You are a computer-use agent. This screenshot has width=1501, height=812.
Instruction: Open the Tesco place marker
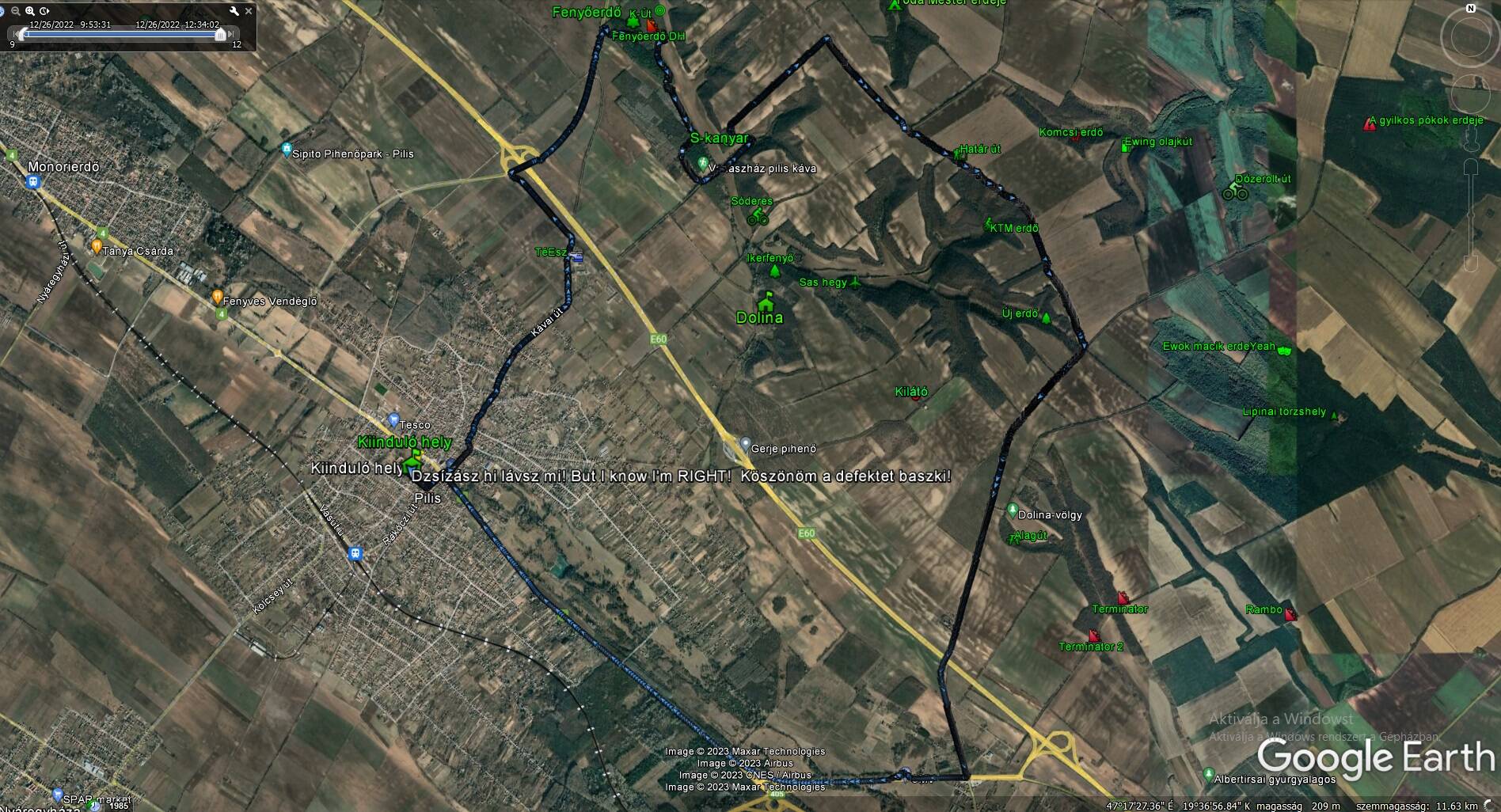click(393, 419)
